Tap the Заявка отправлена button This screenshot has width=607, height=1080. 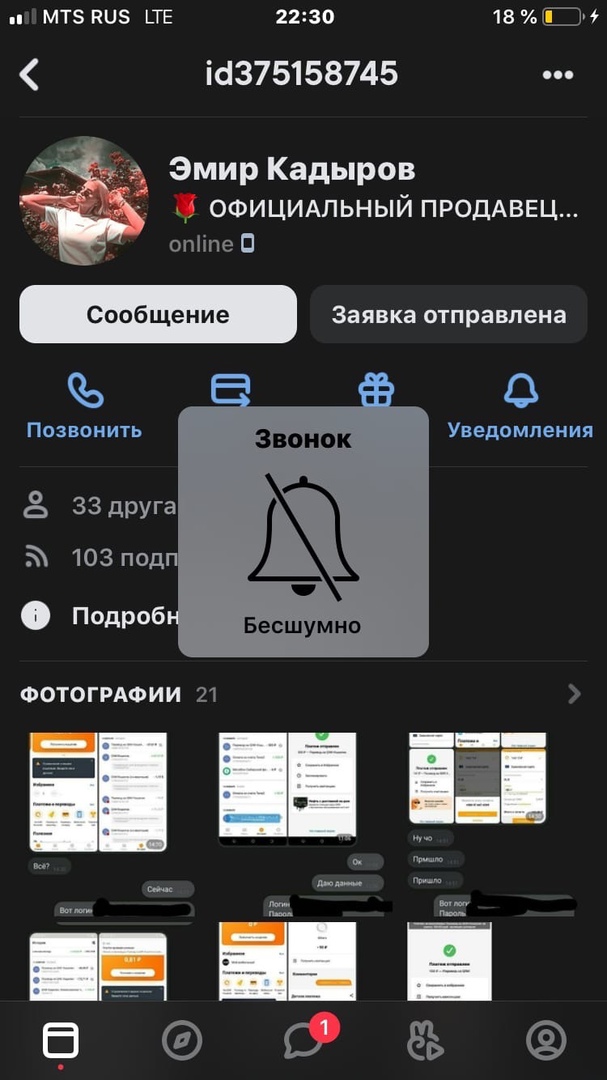pos(448,315)
